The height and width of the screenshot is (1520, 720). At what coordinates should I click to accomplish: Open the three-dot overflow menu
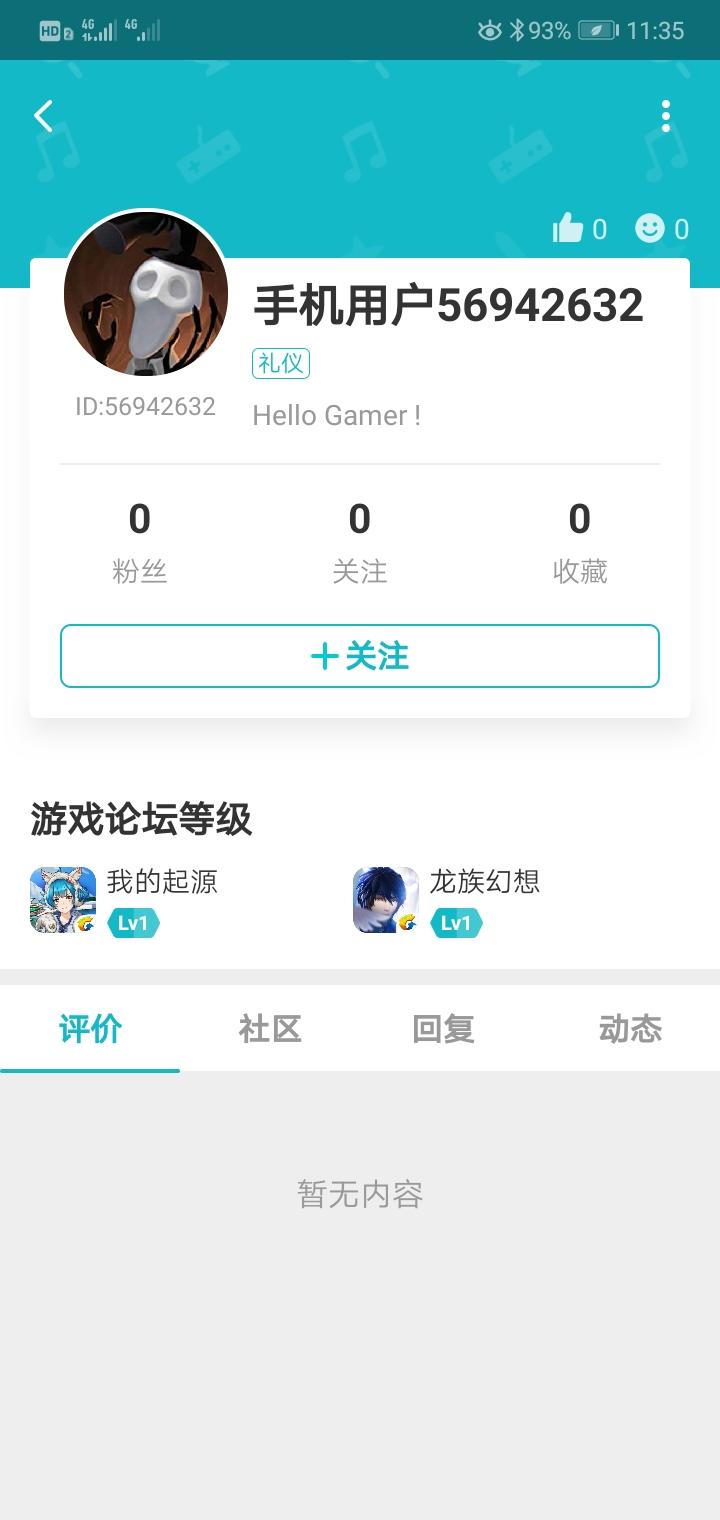[666, 116]
